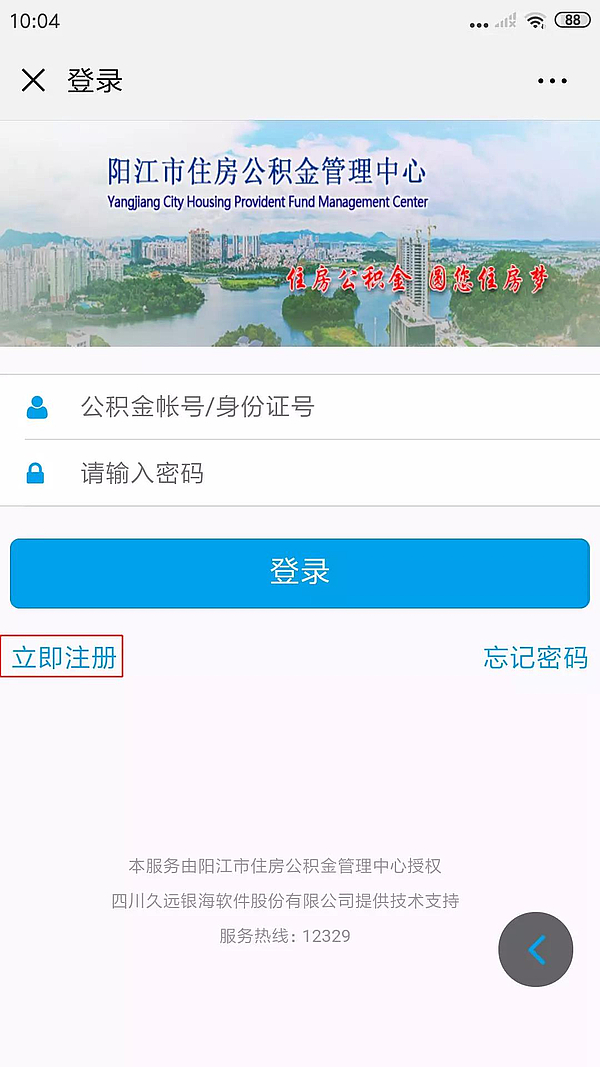Tap the 公积金帐号/身份证号 input field

click(x=320, y=407)
